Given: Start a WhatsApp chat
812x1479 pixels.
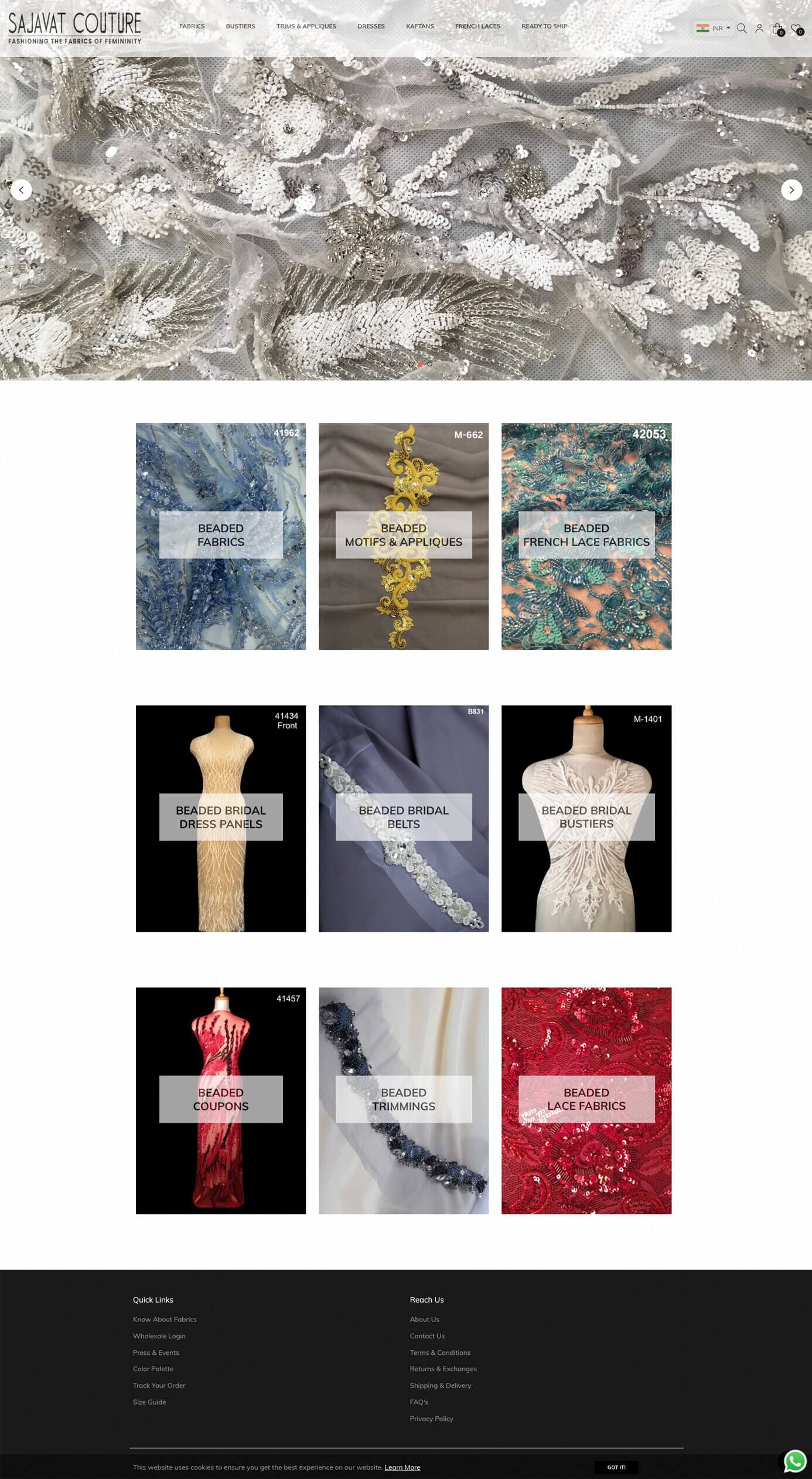Looking at the screenshot, I should click(794, 1461).
